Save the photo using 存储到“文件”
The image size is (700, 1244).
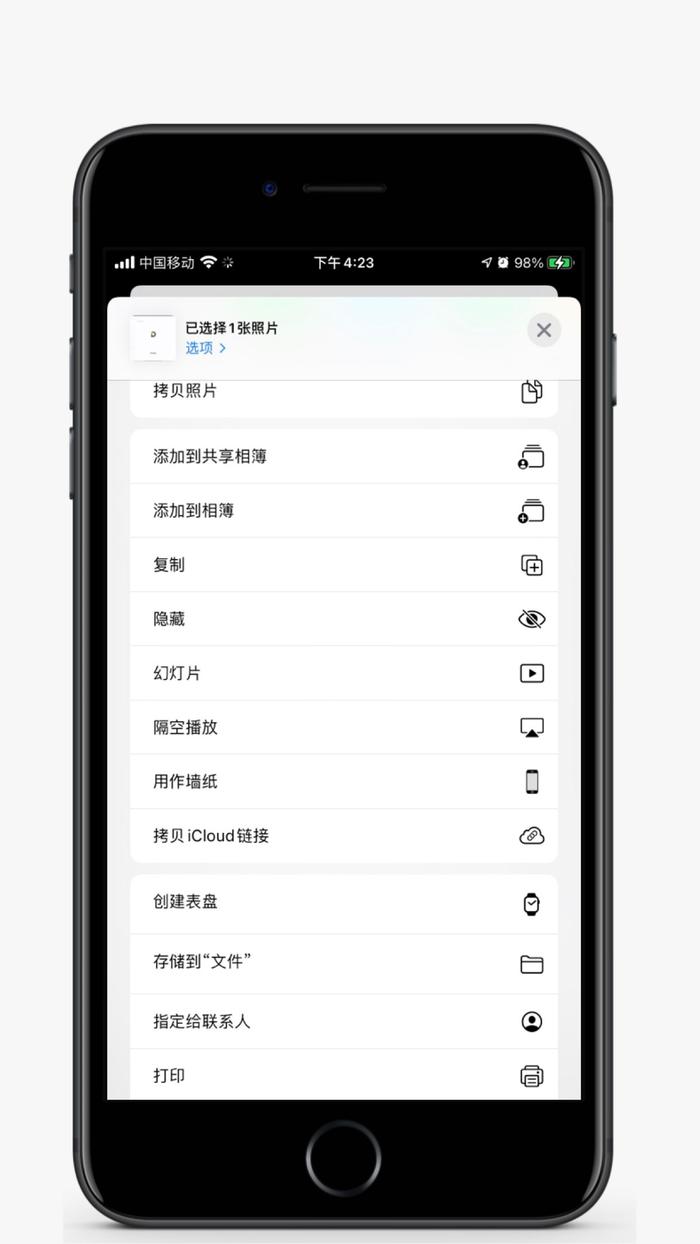point(344,964)
